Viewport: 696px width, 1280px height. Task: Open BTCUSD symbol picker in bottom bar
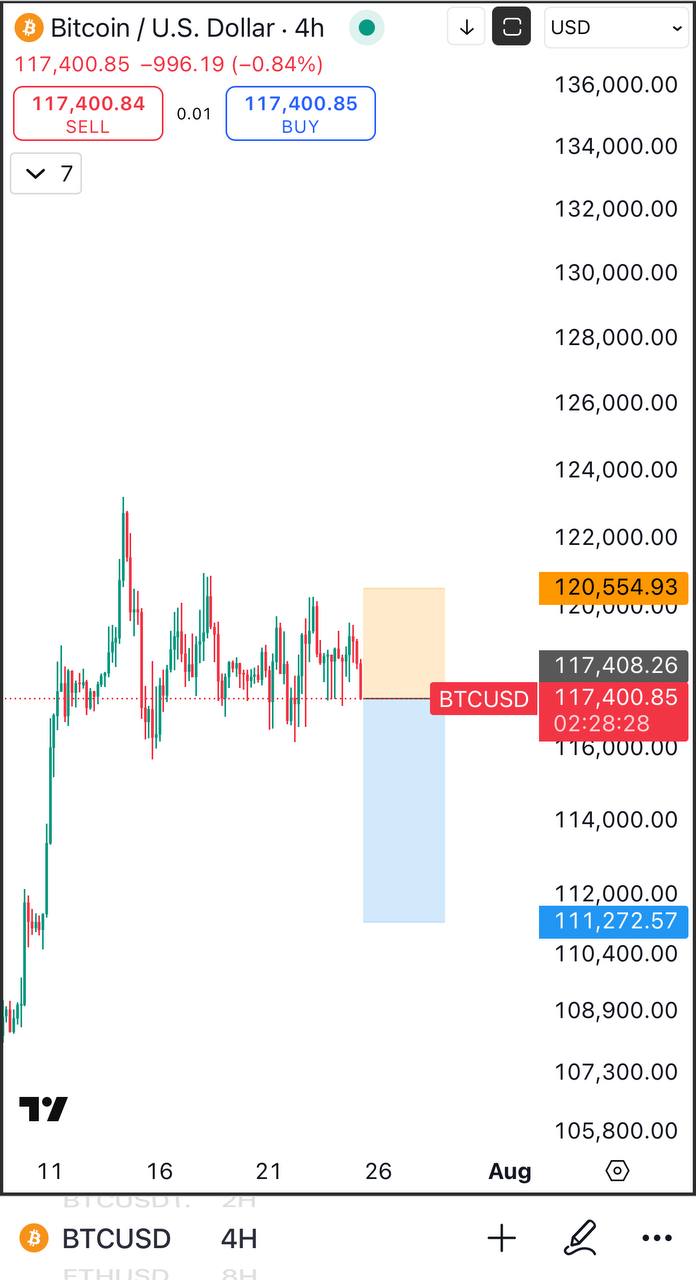(x=115, y=1239)
